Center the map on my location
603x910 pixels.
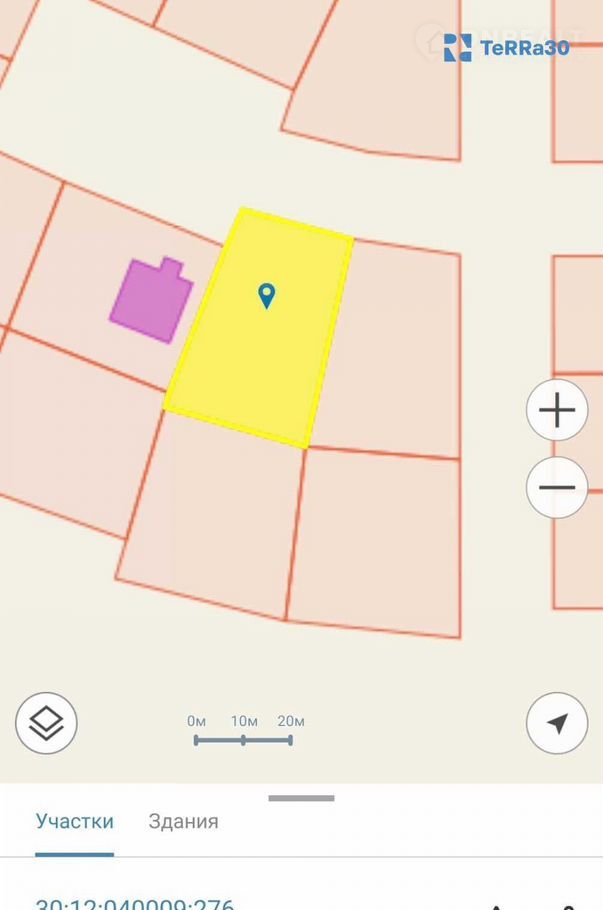pyautogui.click(x=557, y=722)
